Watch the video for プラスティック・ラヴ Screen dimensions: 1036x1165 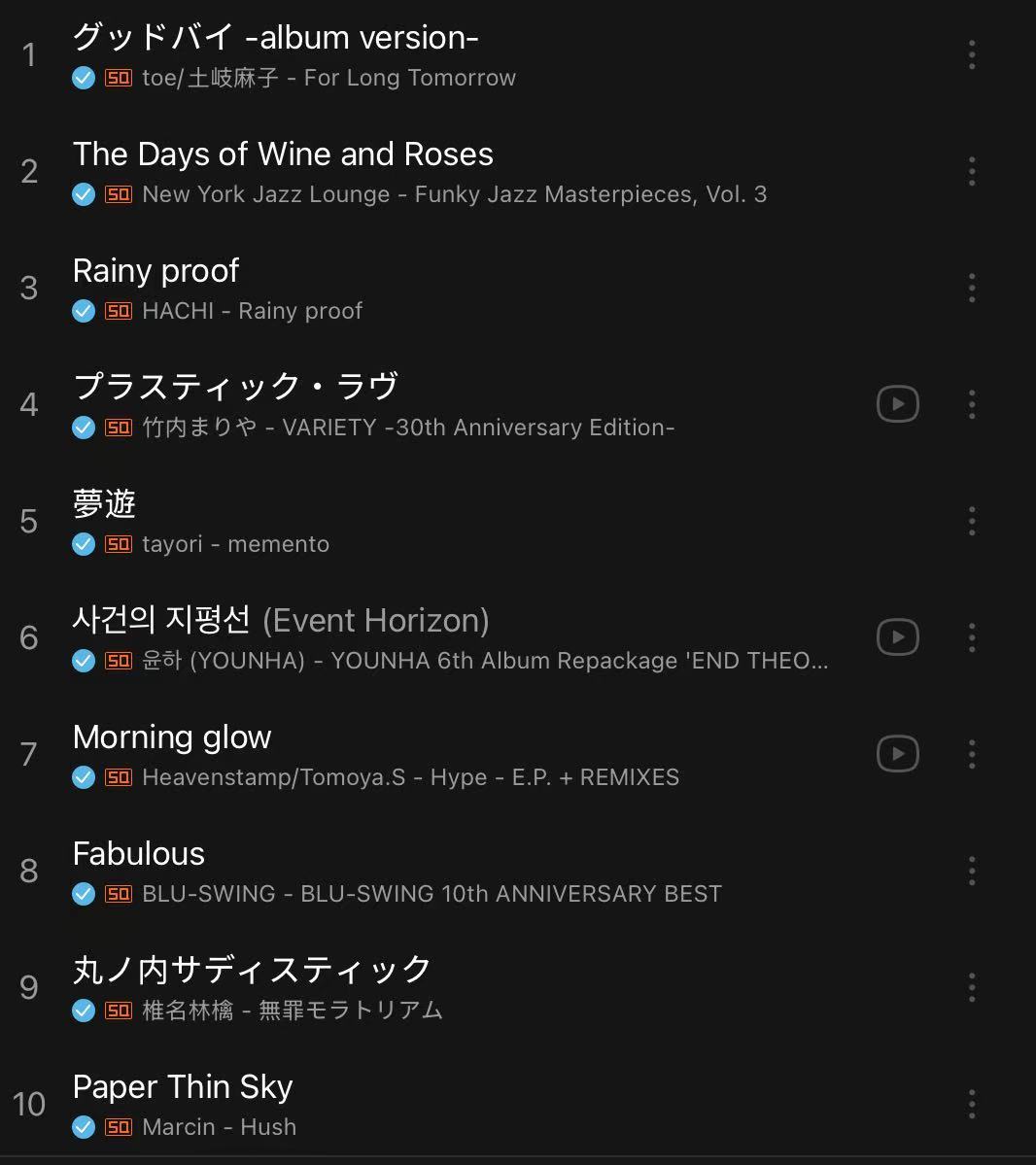(897, 404)
